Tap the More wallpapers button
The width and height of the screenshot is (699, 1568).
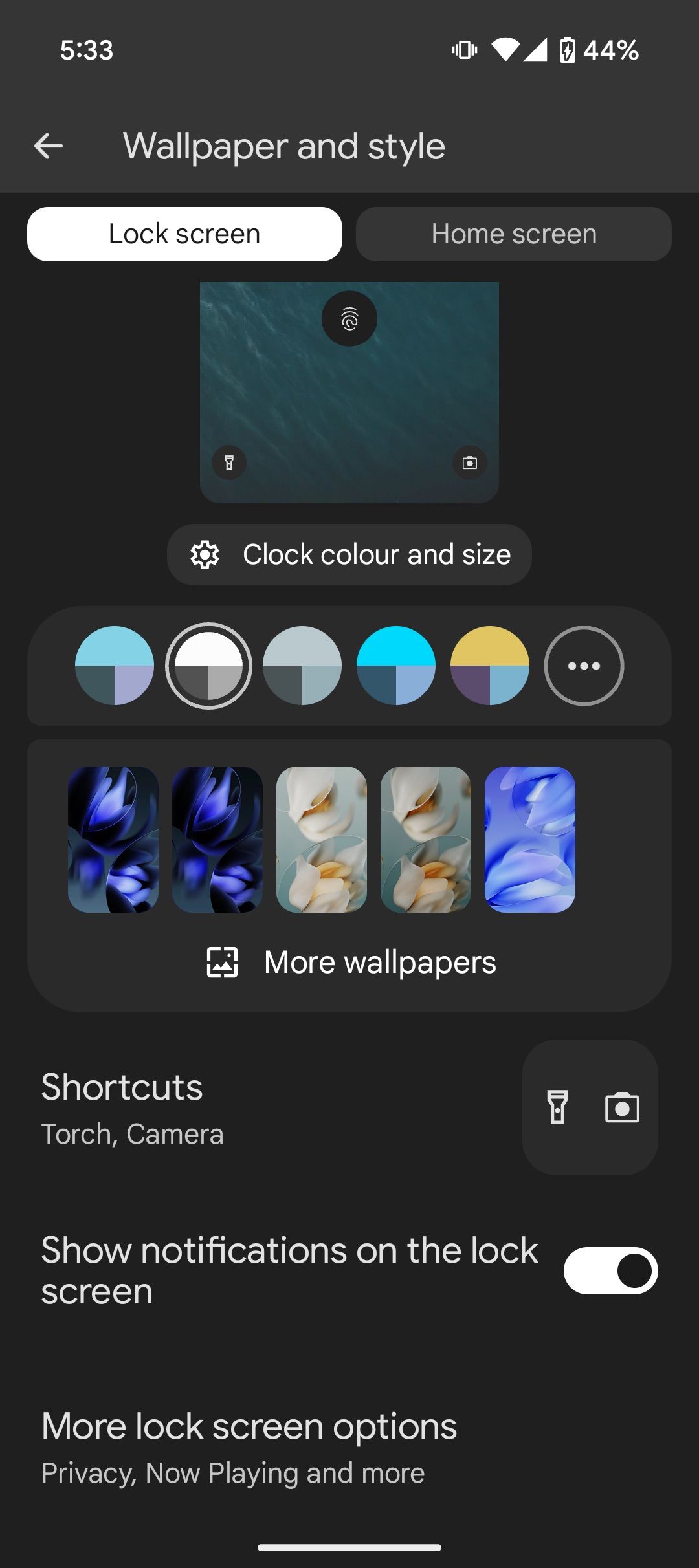[x=381, y=963]
